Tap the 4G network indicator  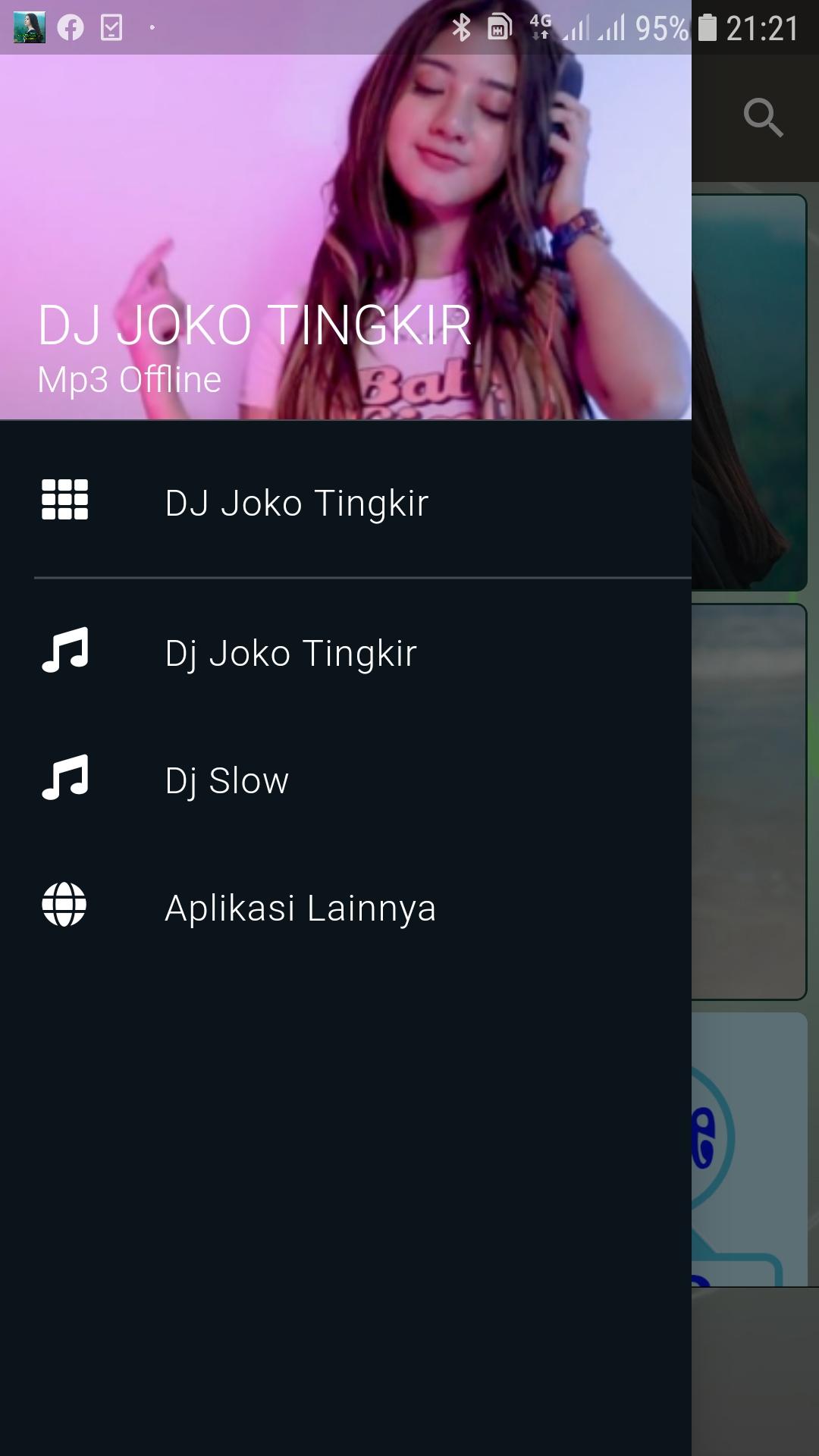click(x=540, y=25)
